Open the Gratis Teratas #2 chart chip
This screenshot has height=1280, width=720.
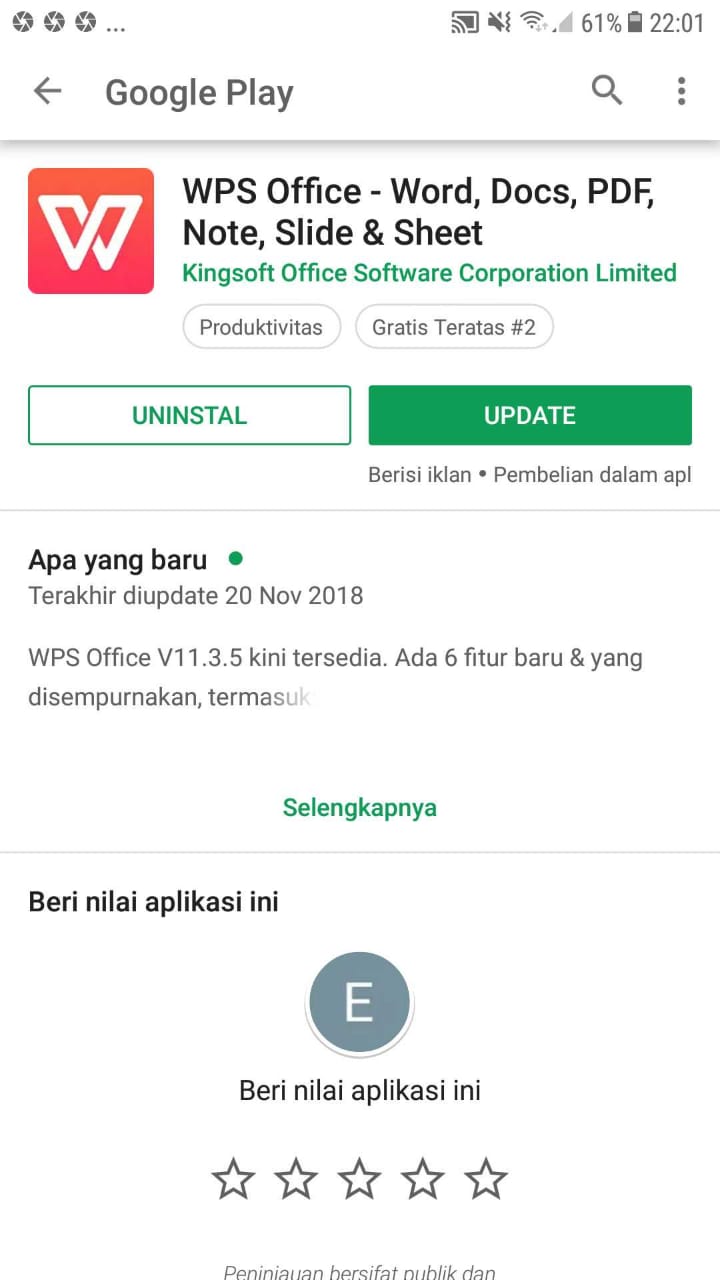pyautogui.click(x=454, y=327)
